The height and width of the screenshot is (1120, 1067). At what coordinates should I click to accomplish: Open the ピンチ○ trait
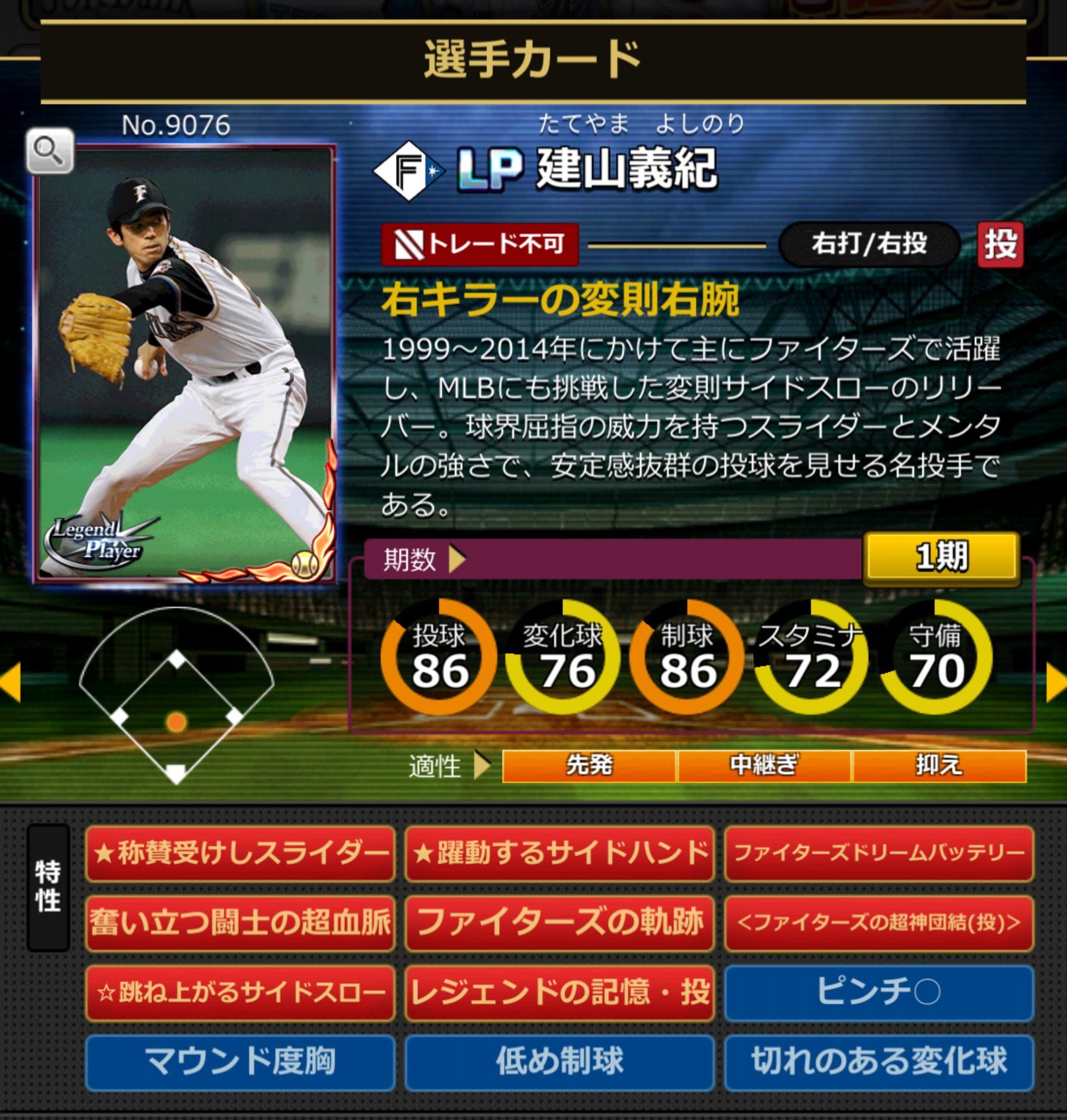(x=879, y=992)
